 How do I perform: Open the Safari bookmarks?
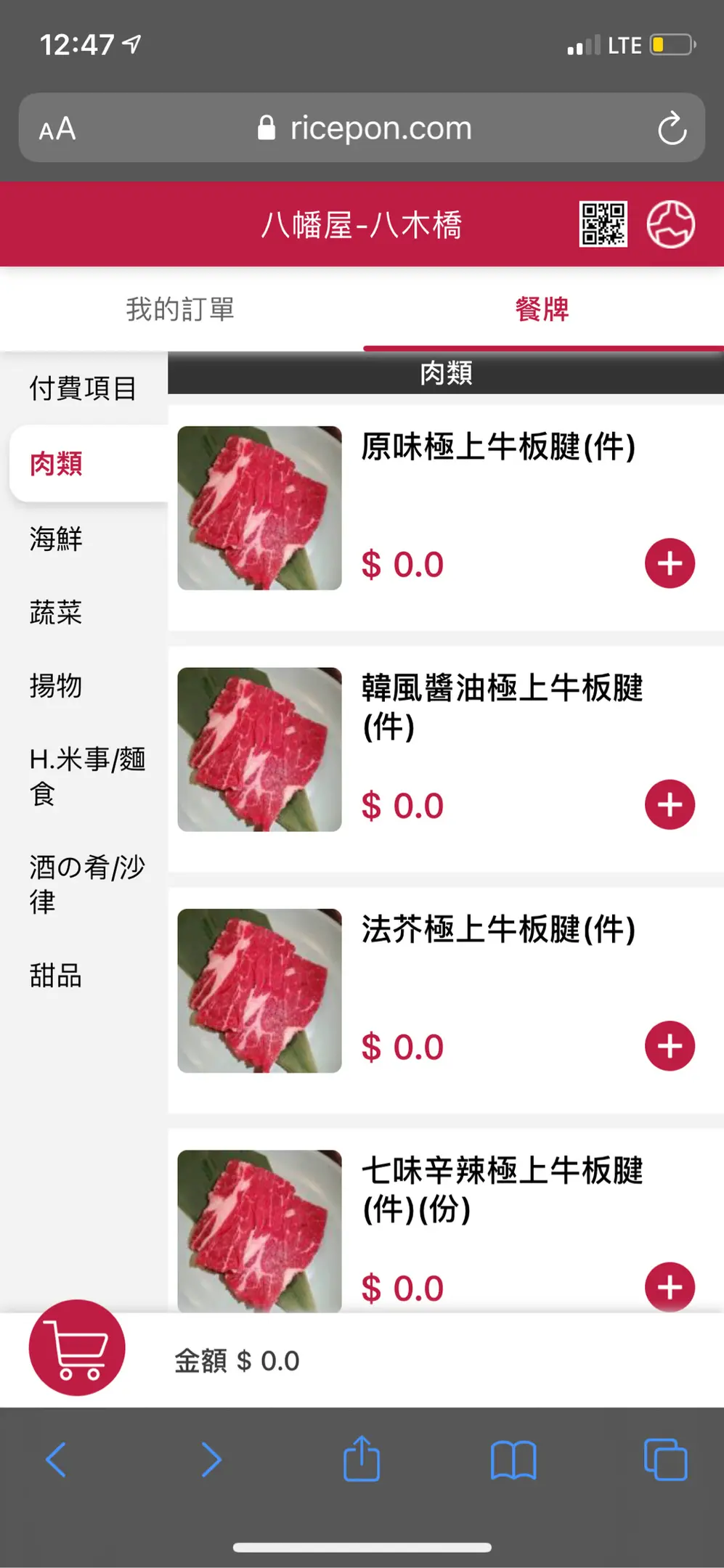point(513,1459)
